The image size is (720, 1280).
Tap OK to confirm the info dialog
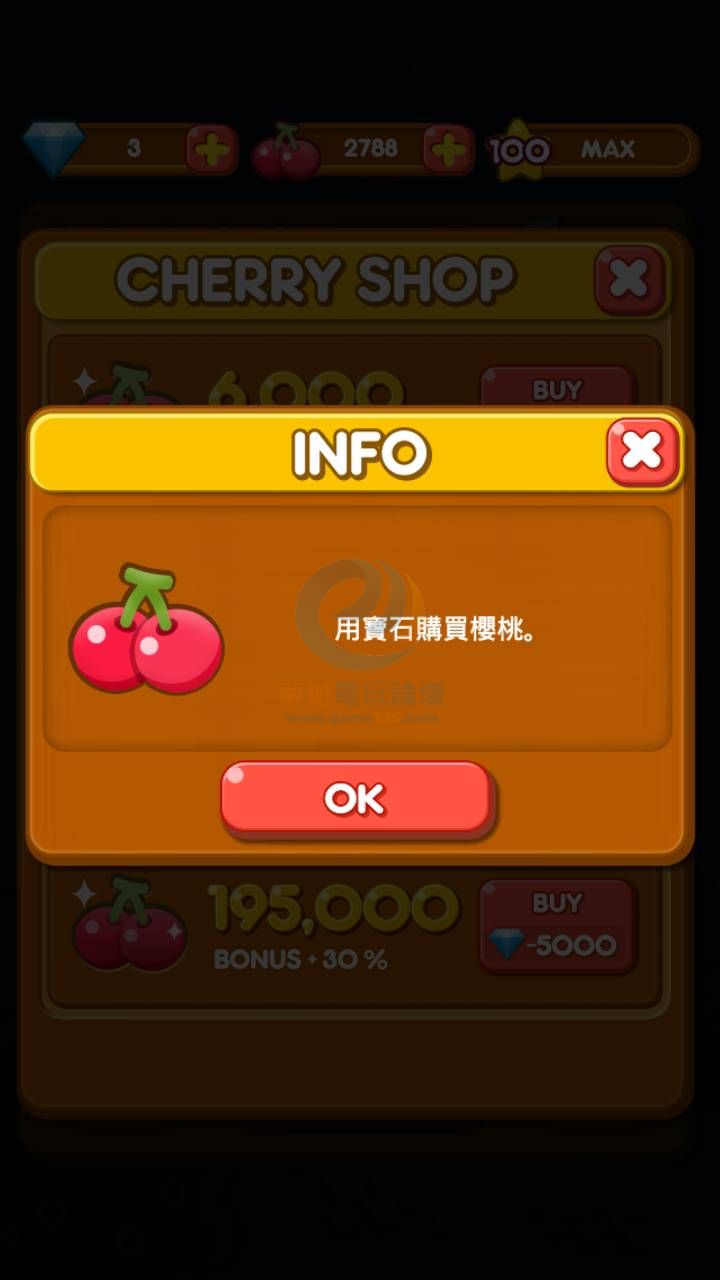356,798
